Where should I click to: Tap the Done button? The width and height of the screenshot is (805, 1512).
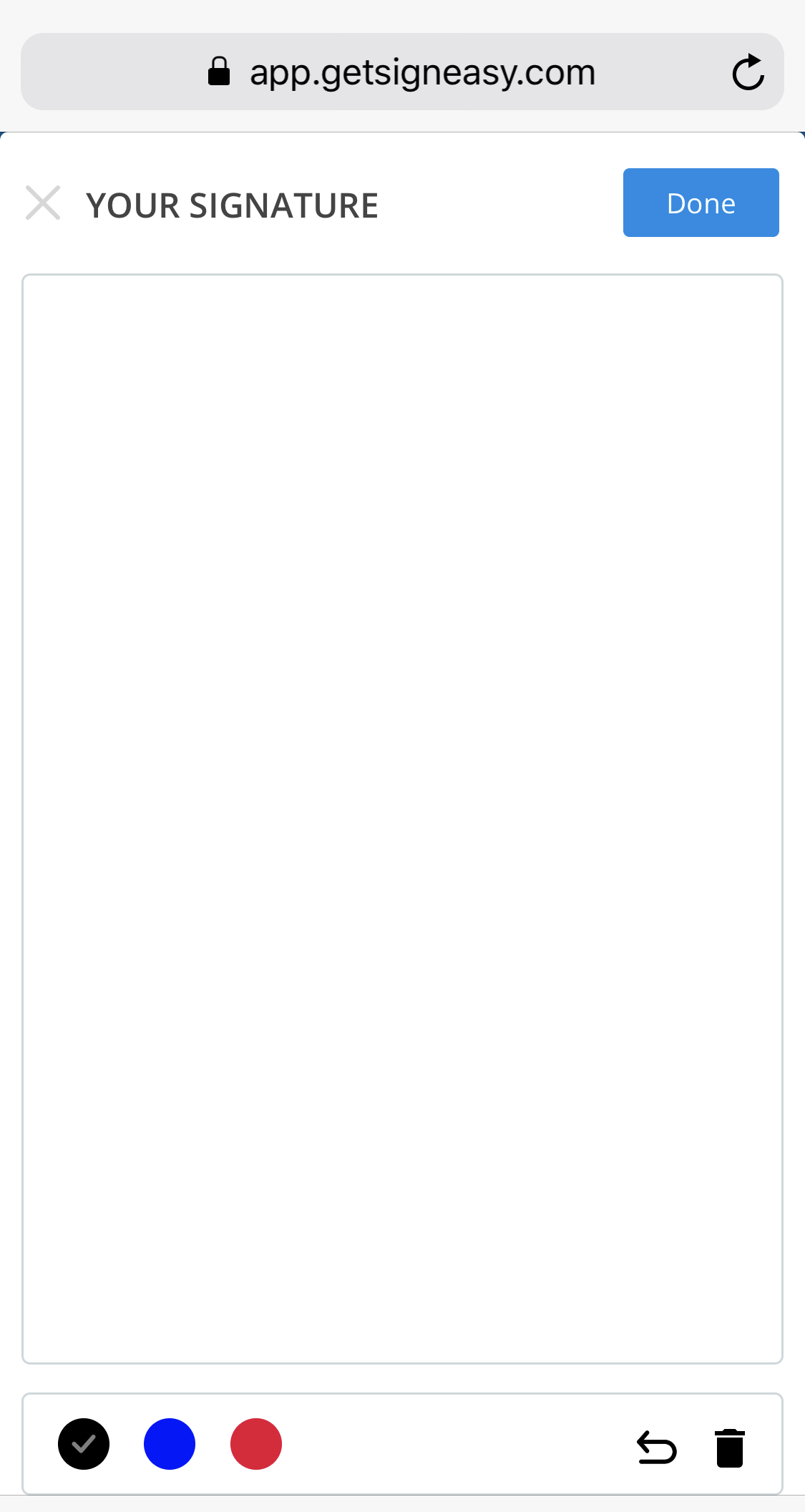(701, 203)
